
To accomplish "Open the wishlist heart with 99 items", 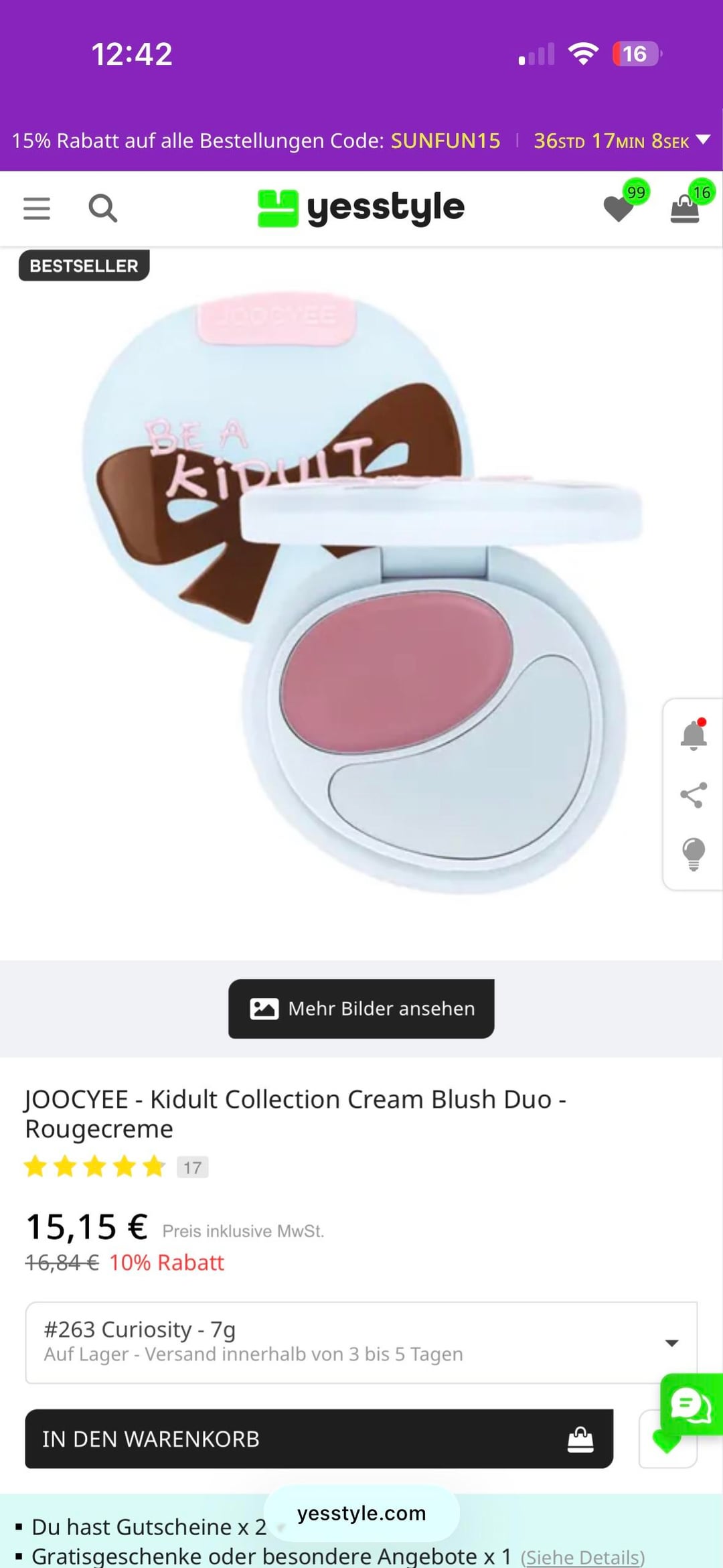I will (x=620, y=208).
